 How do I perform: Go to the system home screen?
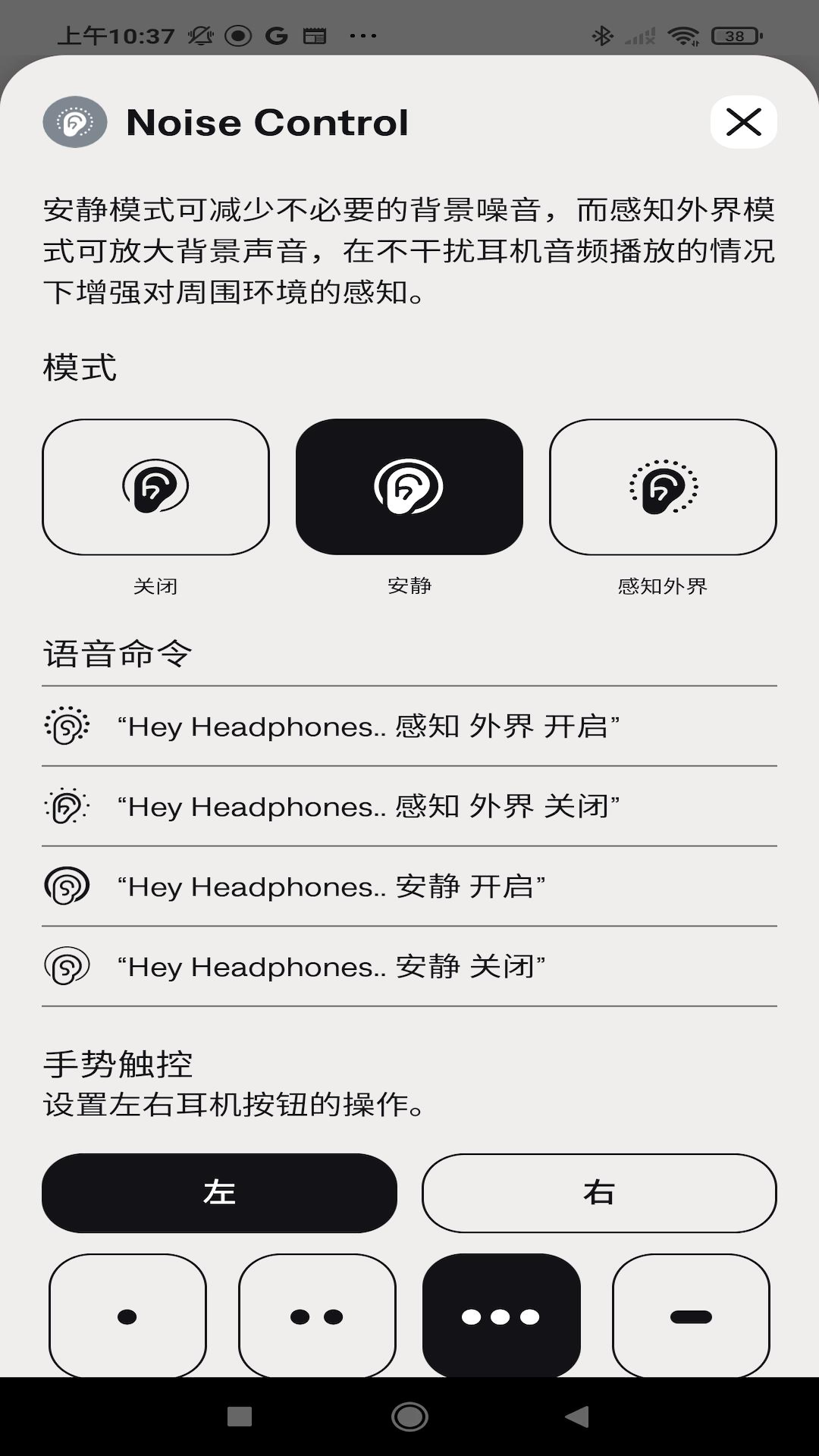409,1416
